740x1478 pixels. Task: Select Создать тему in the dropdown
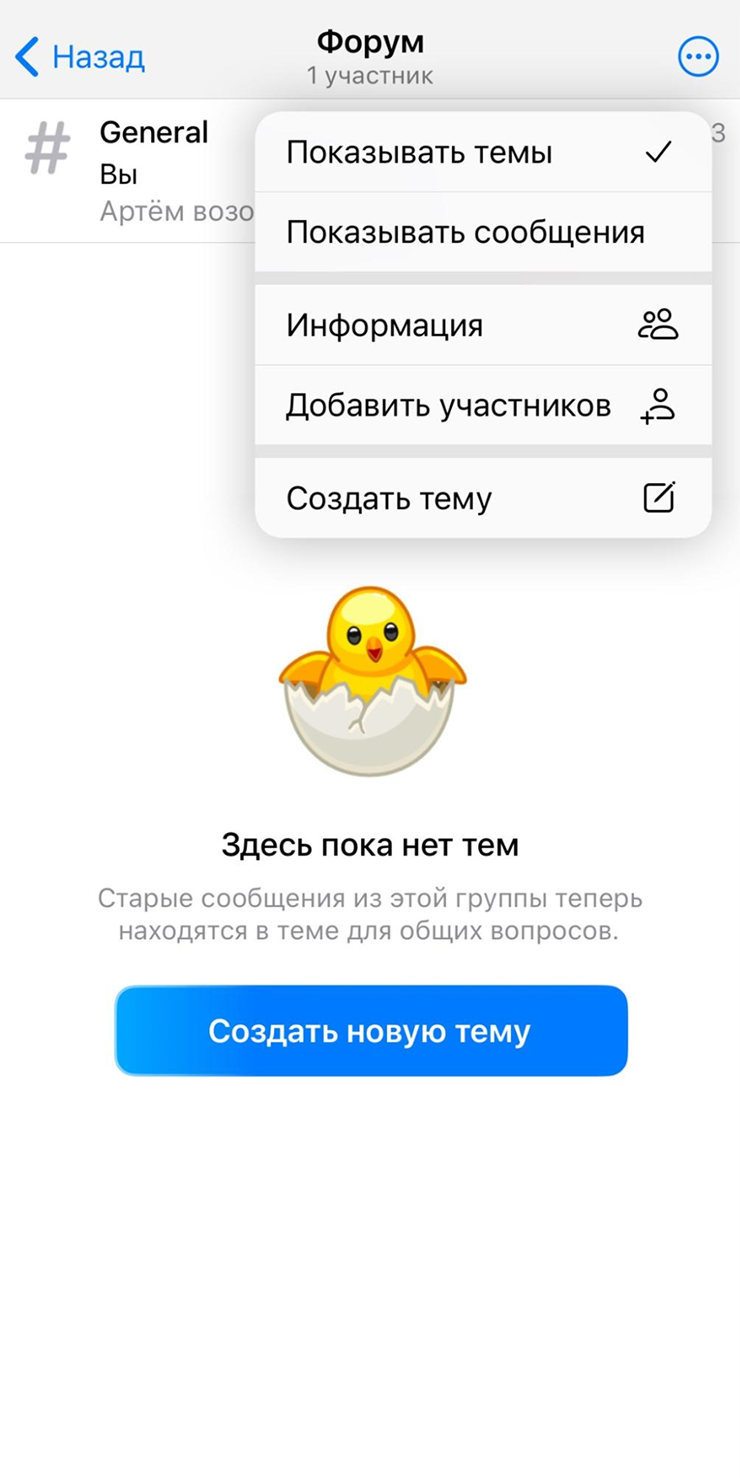click(482, 498)
